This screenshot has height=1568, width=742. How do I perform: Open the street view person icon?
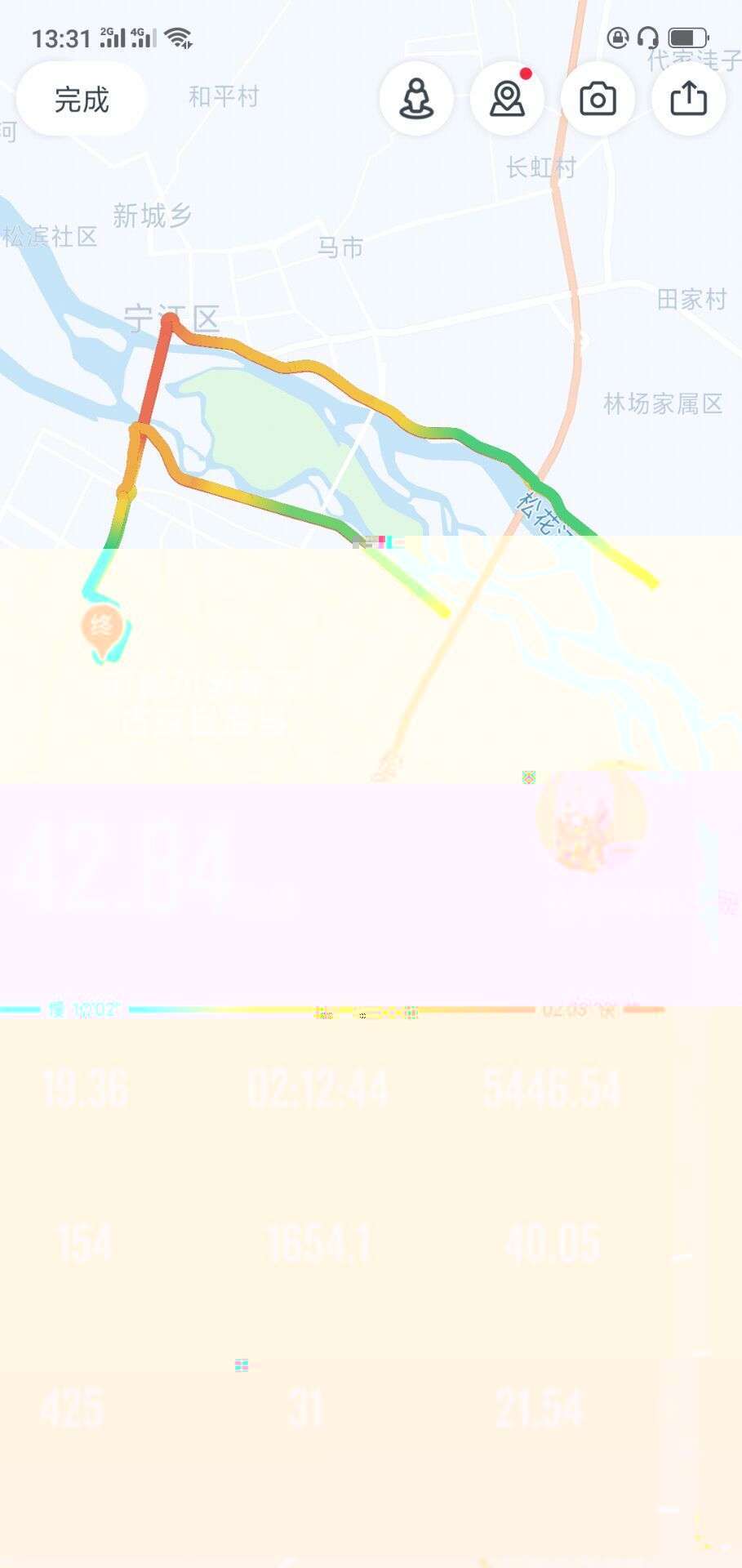[416, 99]
